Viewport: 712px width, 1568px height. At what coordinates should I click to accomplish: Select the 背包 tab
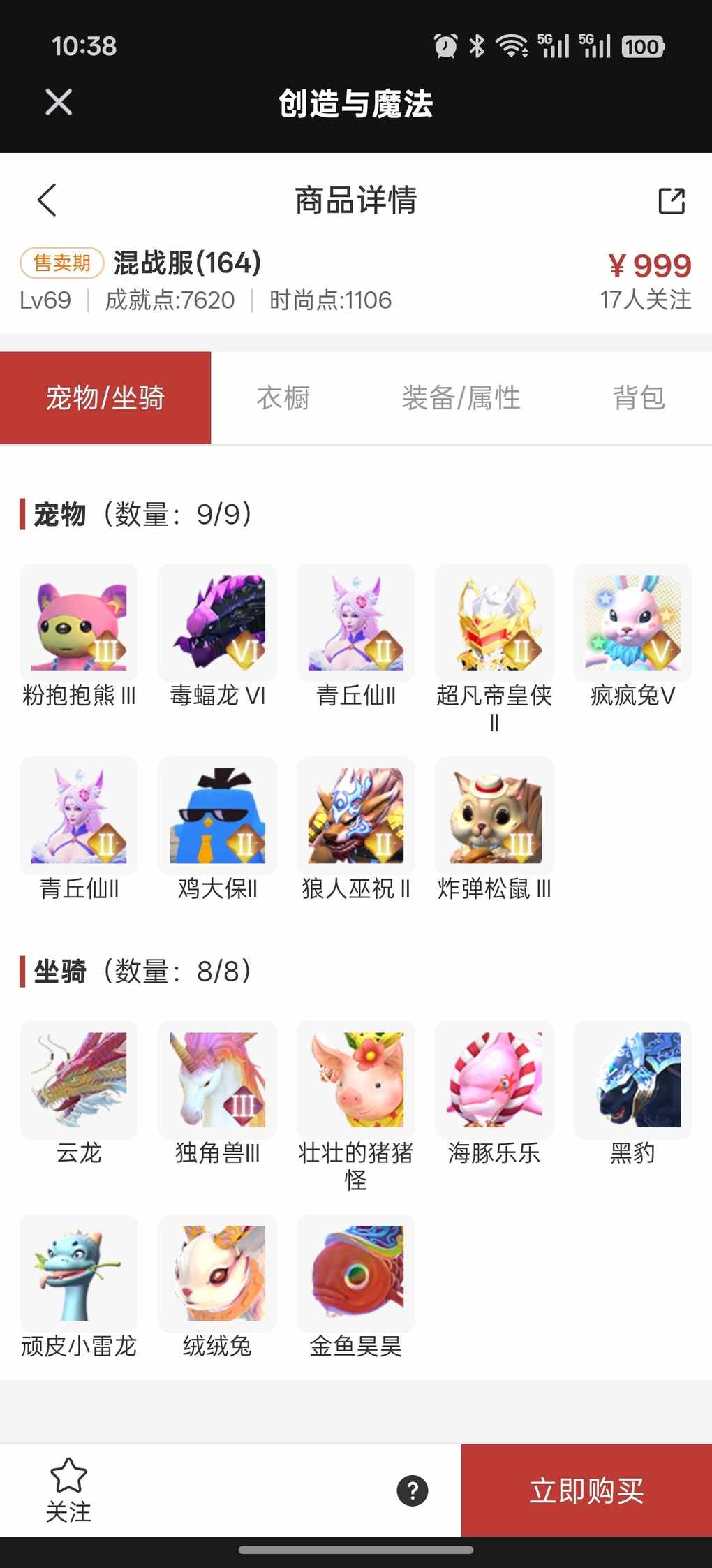point(638,398)
